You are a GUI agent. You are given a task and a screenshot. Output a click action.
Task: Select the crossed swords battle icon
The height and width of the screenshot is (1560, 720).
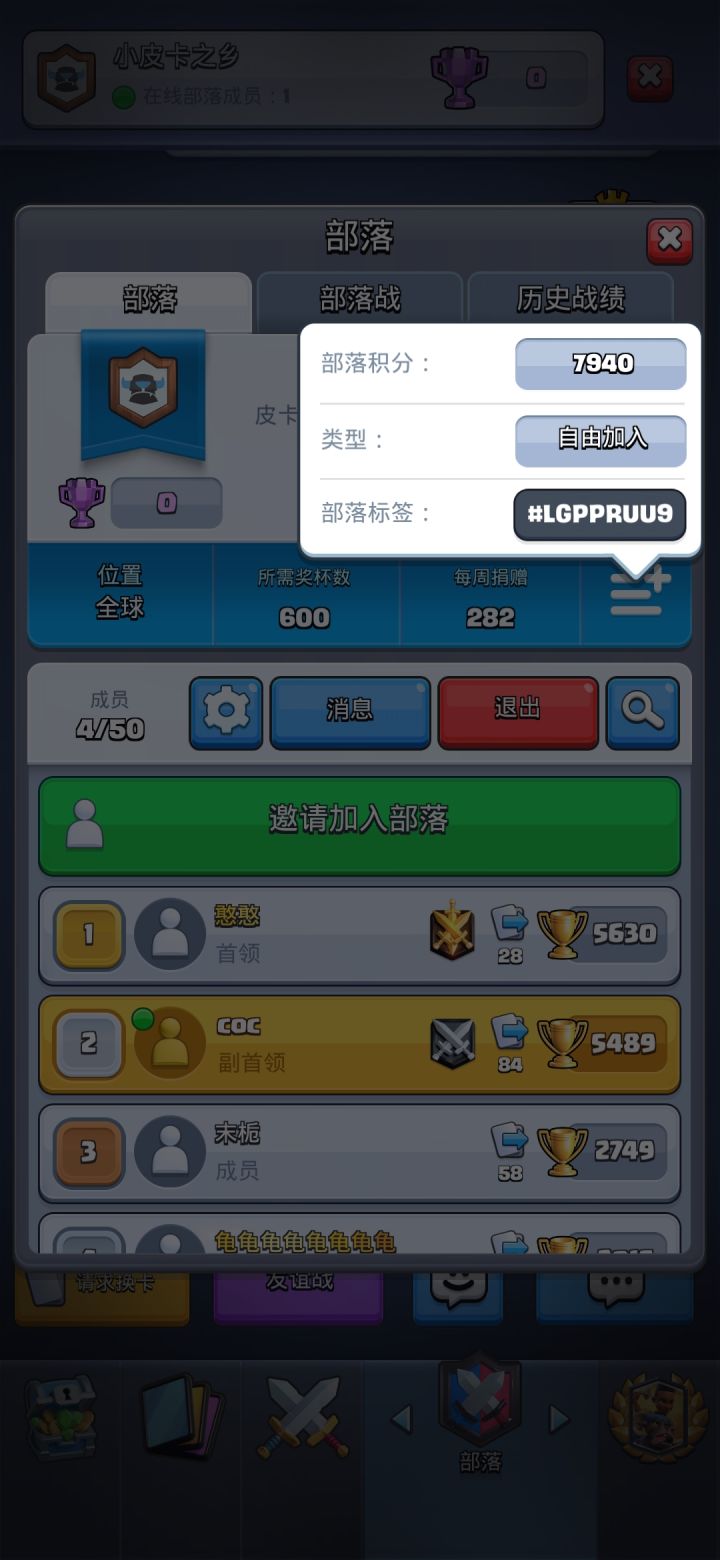coord(300,1415)
